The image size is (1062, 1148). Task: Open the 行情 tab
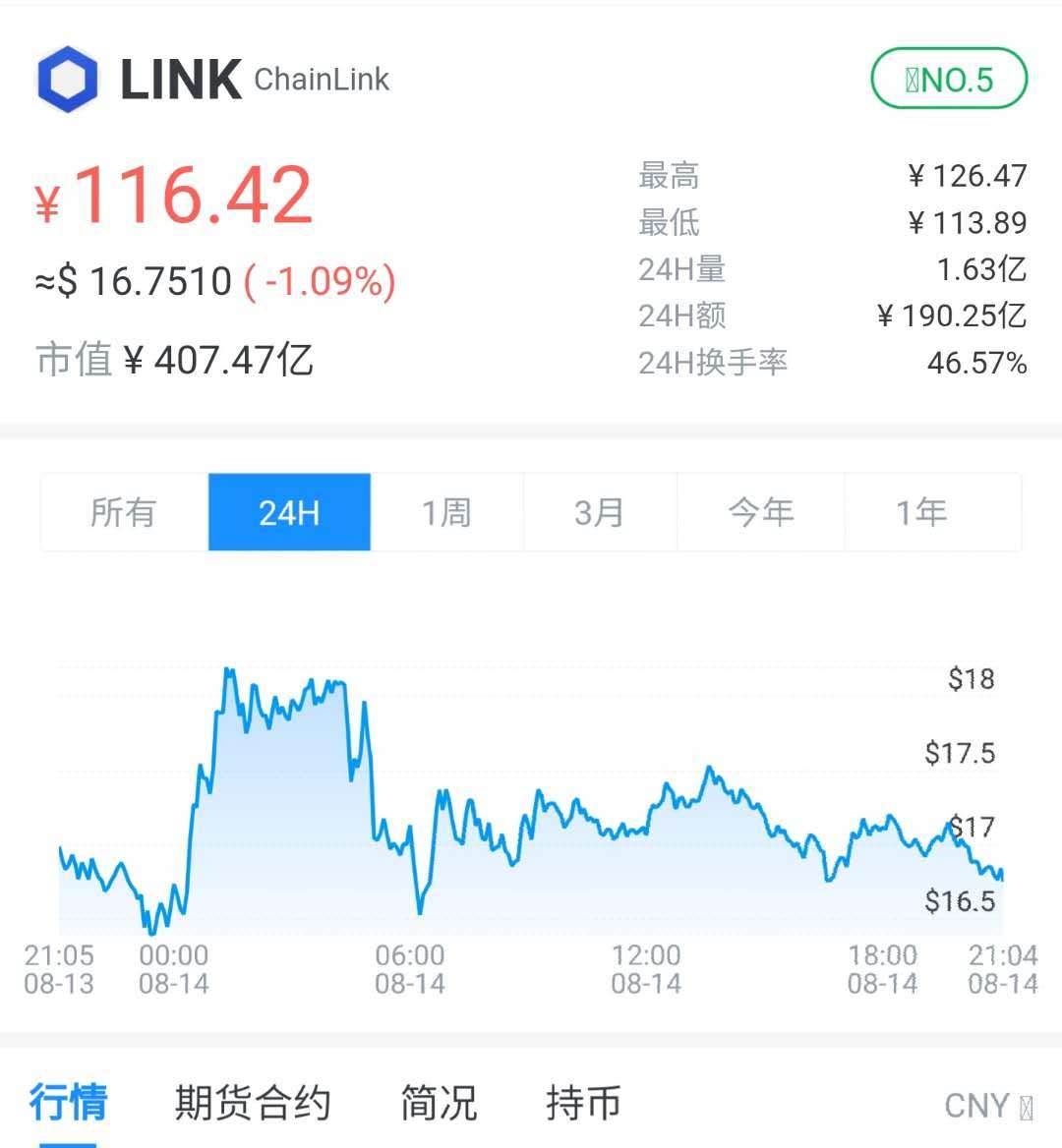pos(68,1103)
